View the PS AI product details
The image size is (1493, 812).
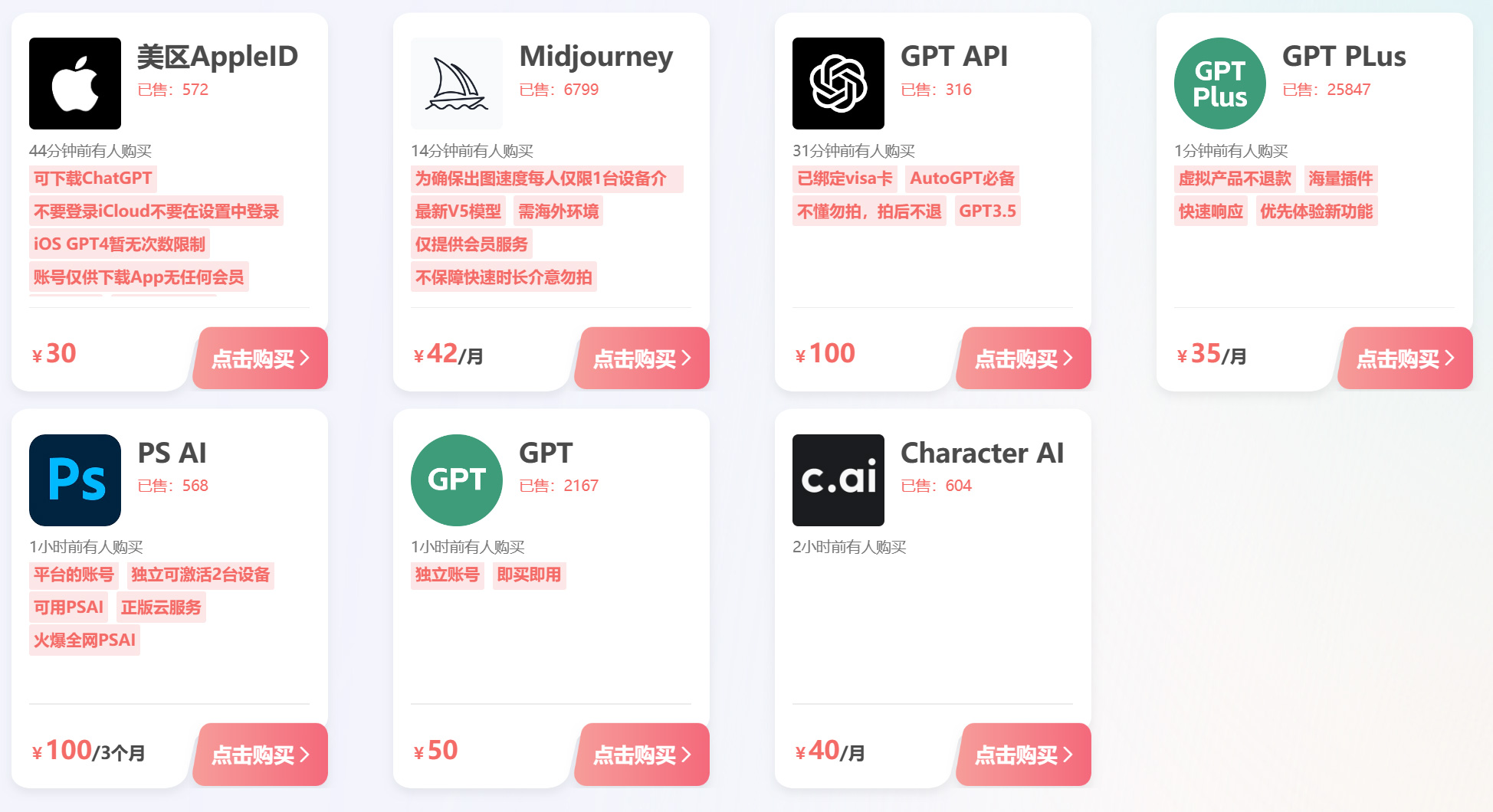tap(172, 453)
